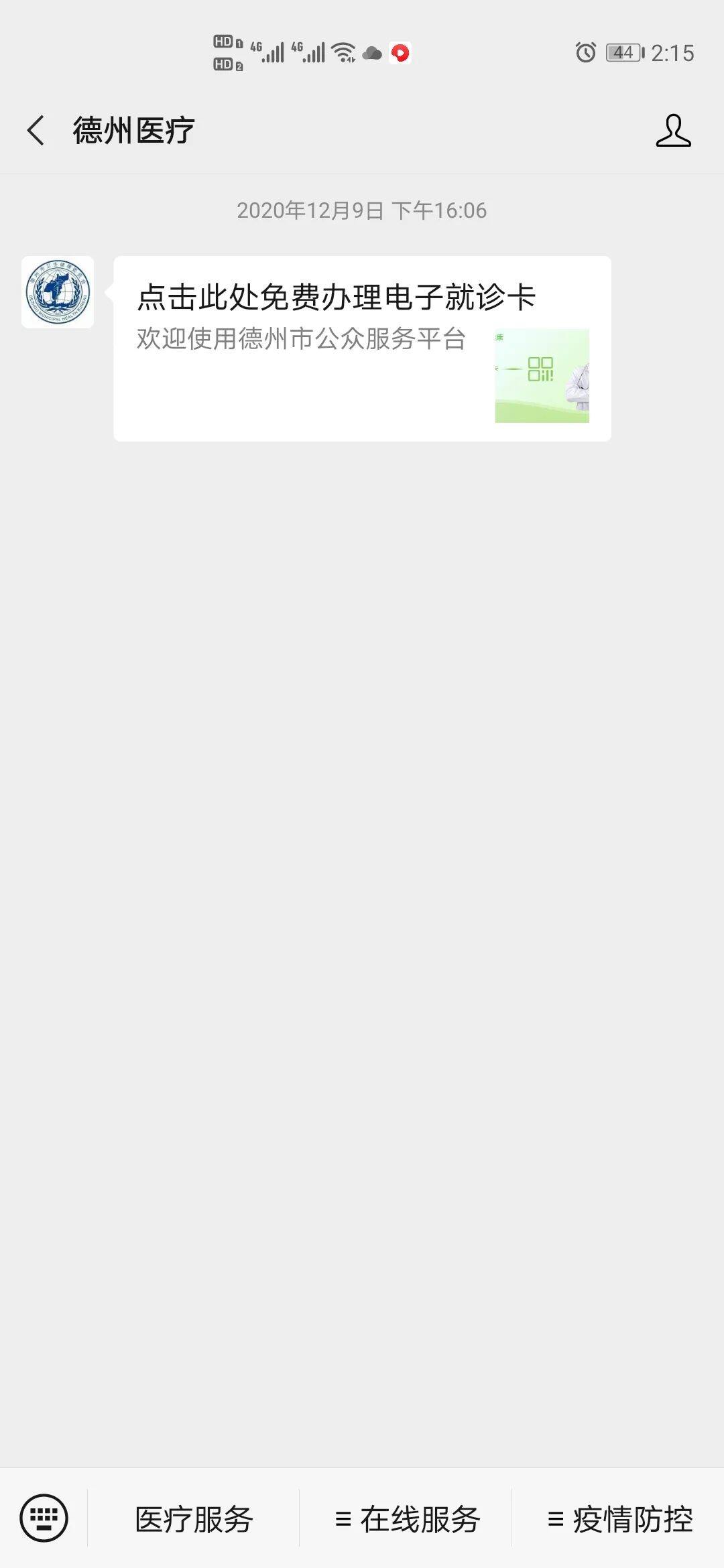Open the 医疗服务 menu
The image size is (724, 1568).
tap(194, 1519)
